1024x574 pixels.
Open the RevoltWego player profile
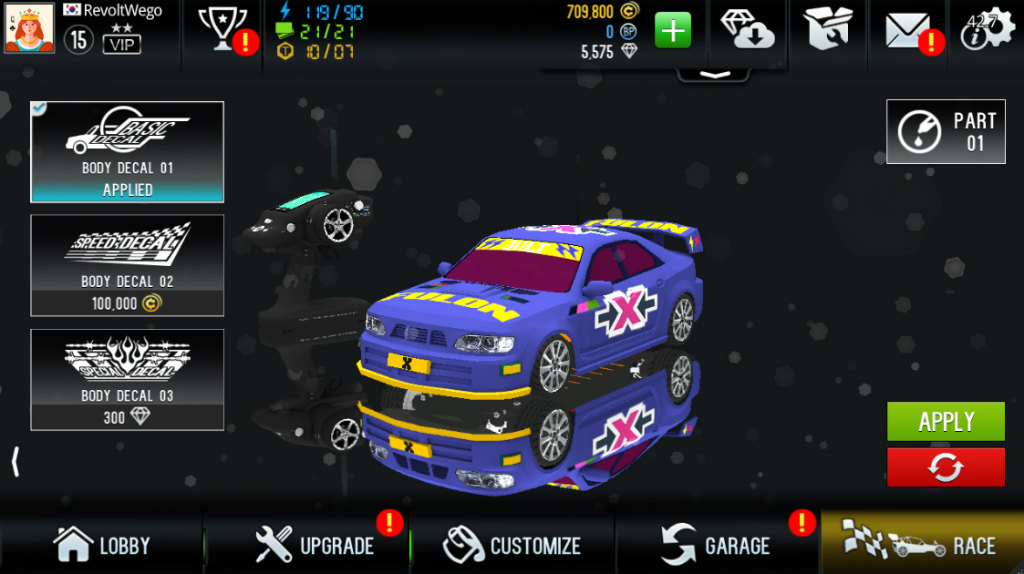click(29, 27)
